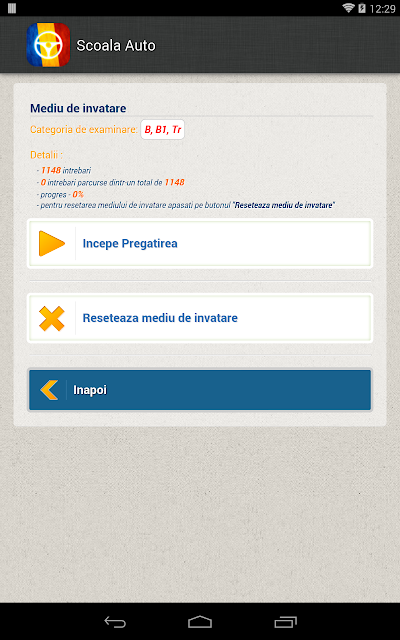Go back using the Inapoi button

click(200, 390)
